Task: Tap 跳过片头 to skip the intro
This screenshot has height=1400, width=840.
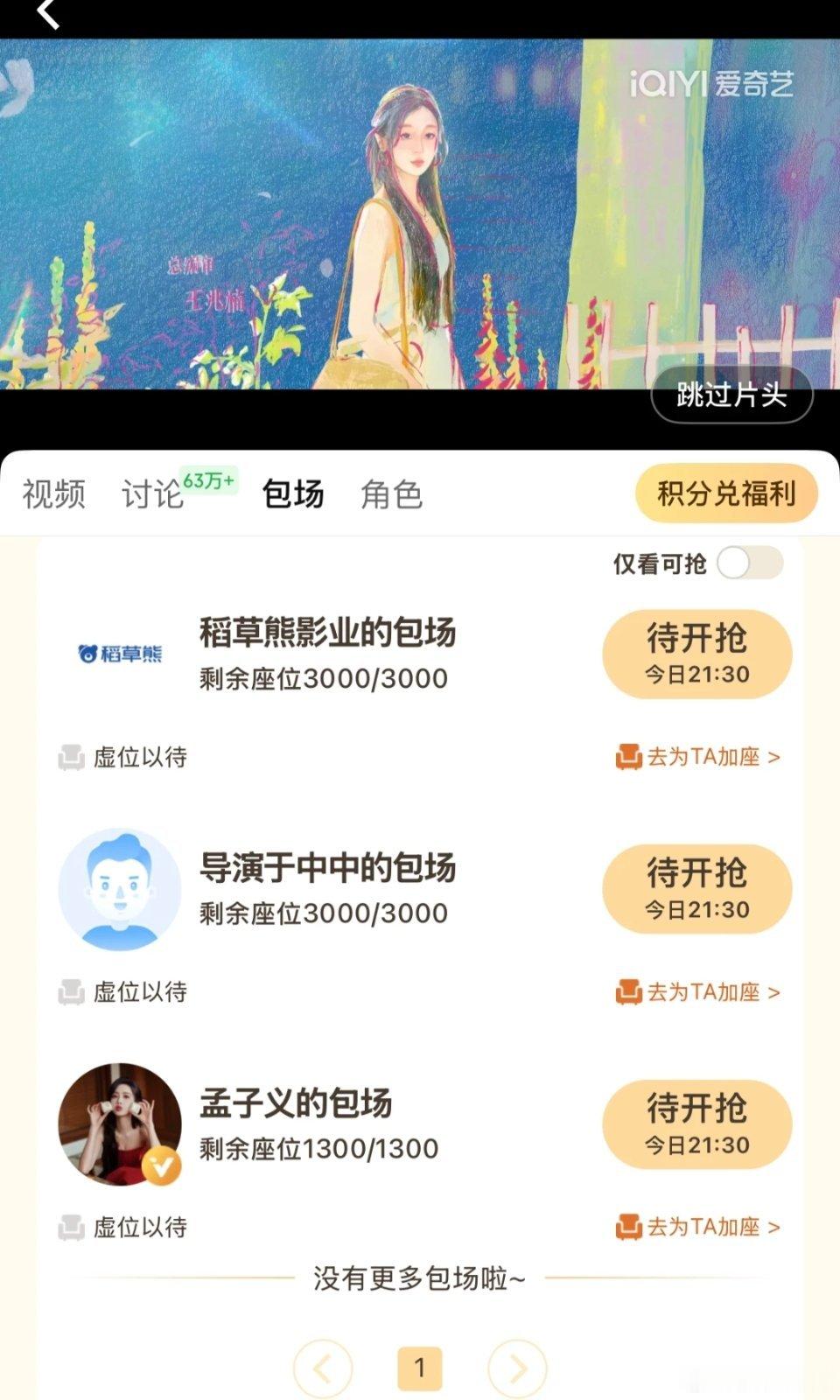Action: coord(733,395)
